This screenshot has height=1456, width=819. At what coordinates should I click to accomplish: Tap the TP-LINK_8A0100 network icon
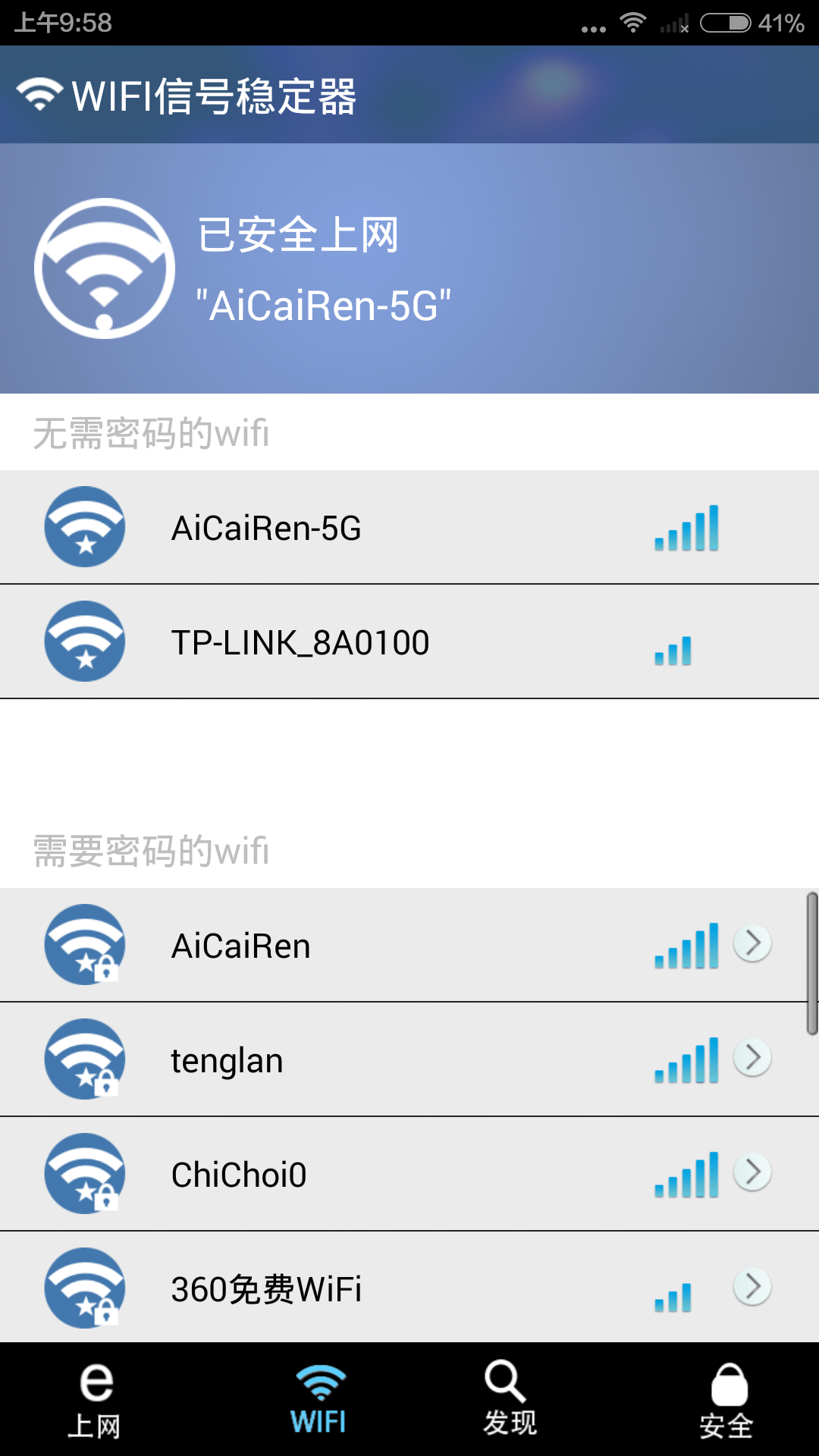tap(85, 641)
